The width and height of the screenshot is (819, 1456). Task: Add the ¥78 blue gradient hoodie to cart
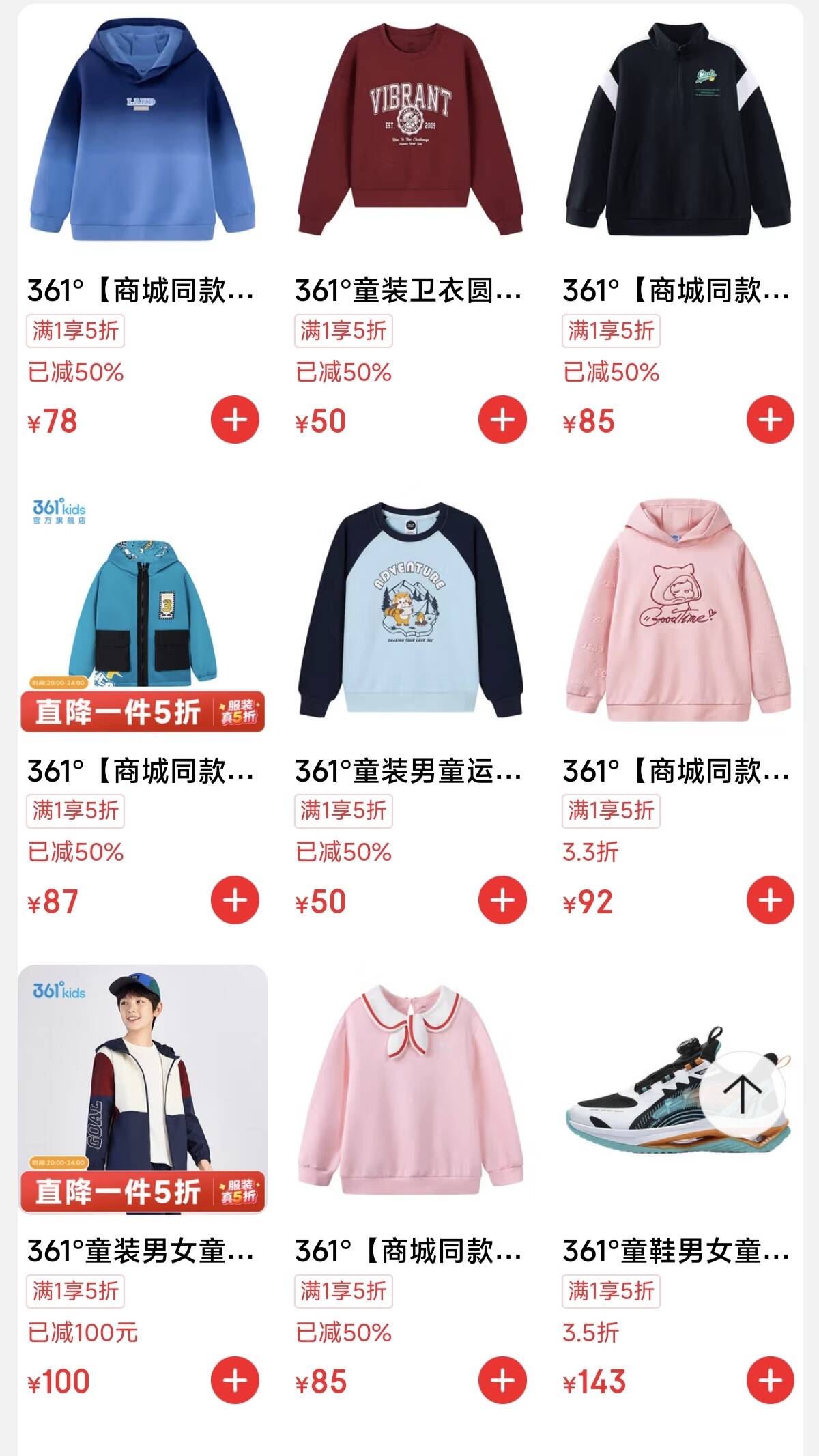(235, 420)
